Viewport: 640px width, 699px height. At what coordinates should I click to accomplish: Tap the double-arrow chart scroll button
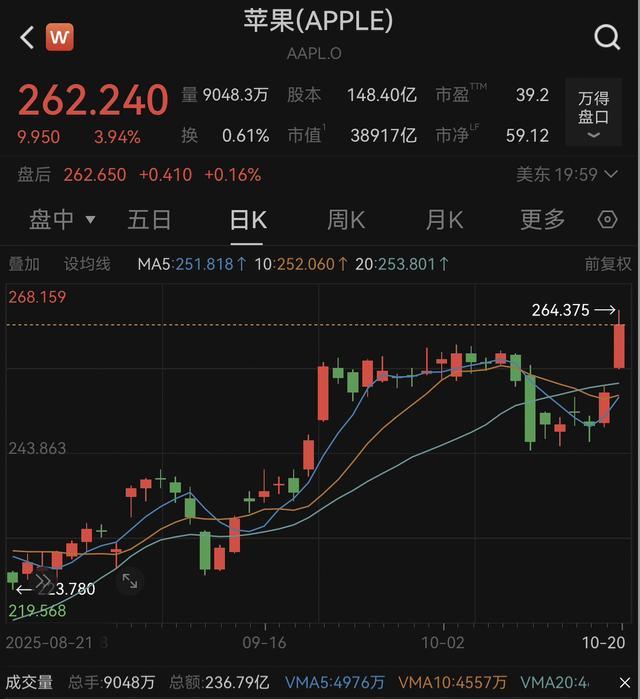[43, 581]
